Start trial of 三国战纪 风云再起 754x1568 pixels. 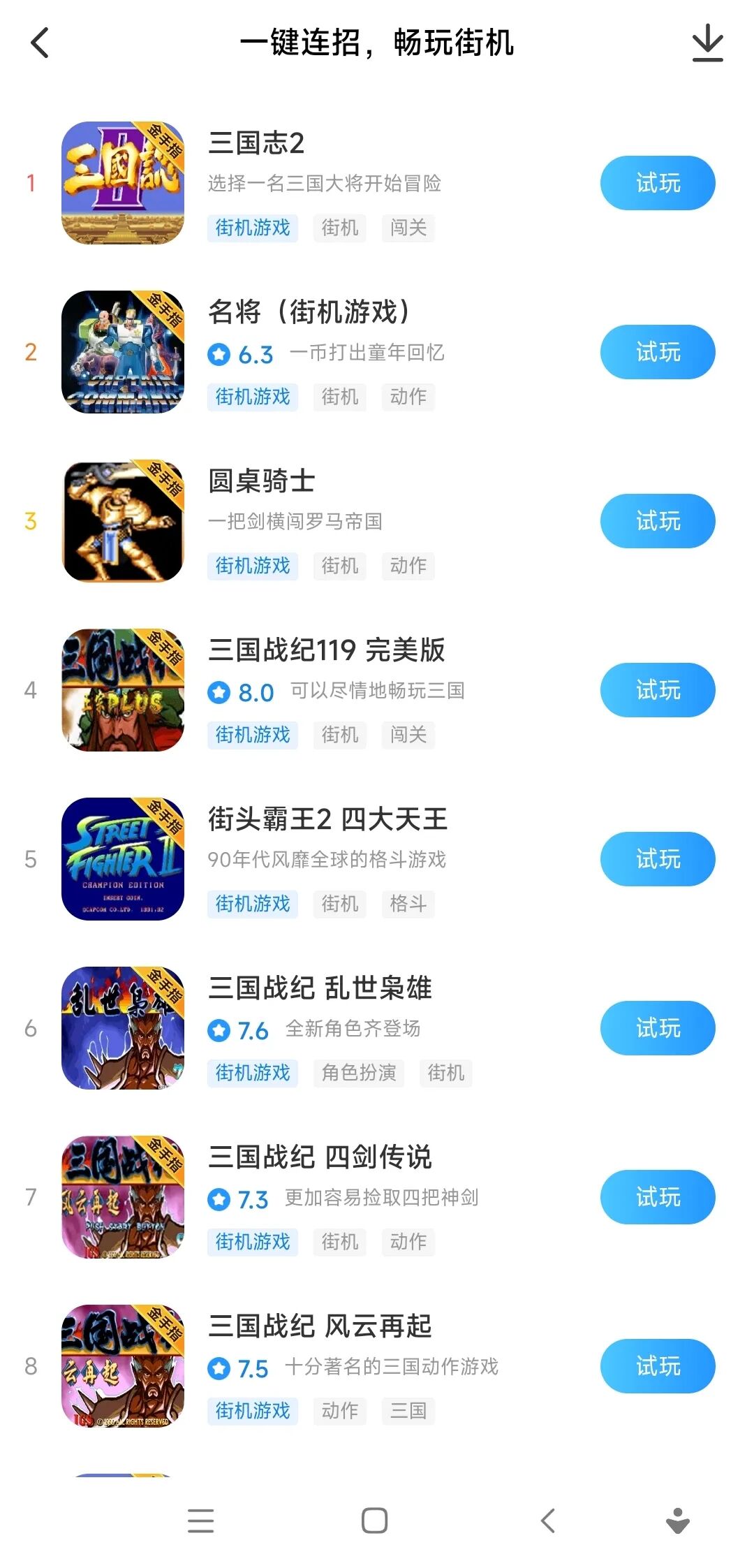657,1366
